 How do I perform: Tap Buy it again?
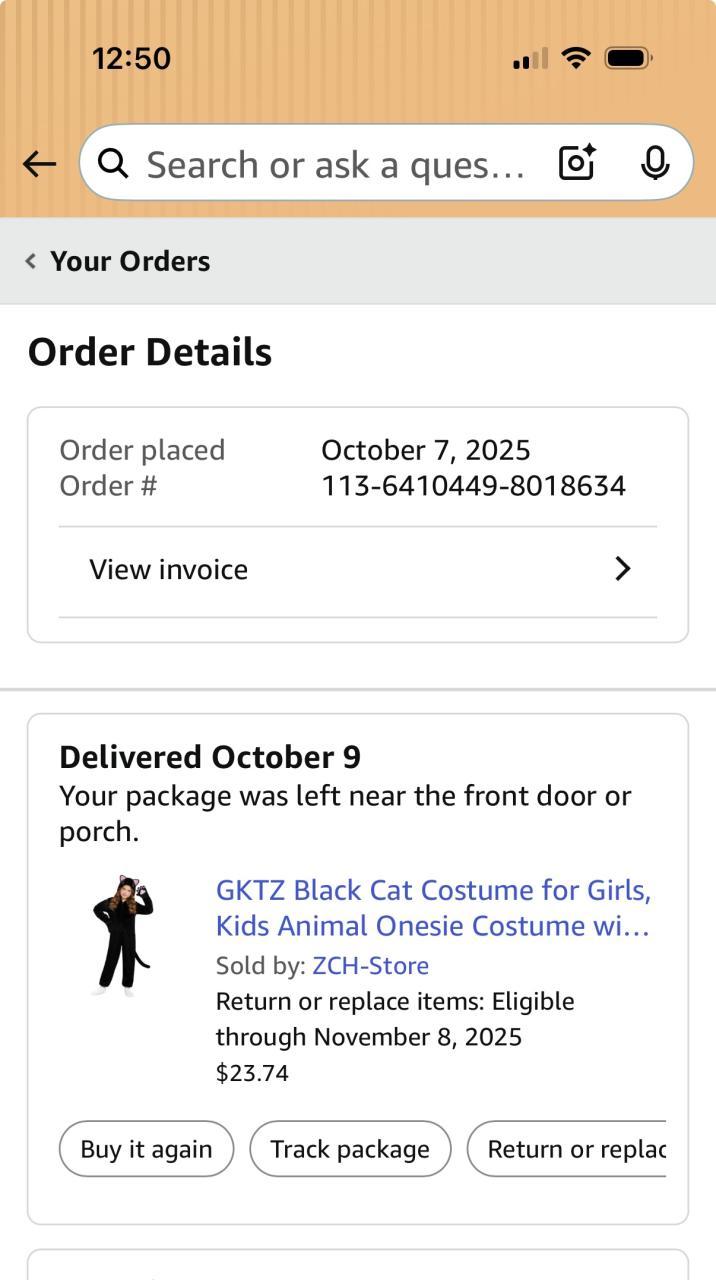tap(146, 1149)
